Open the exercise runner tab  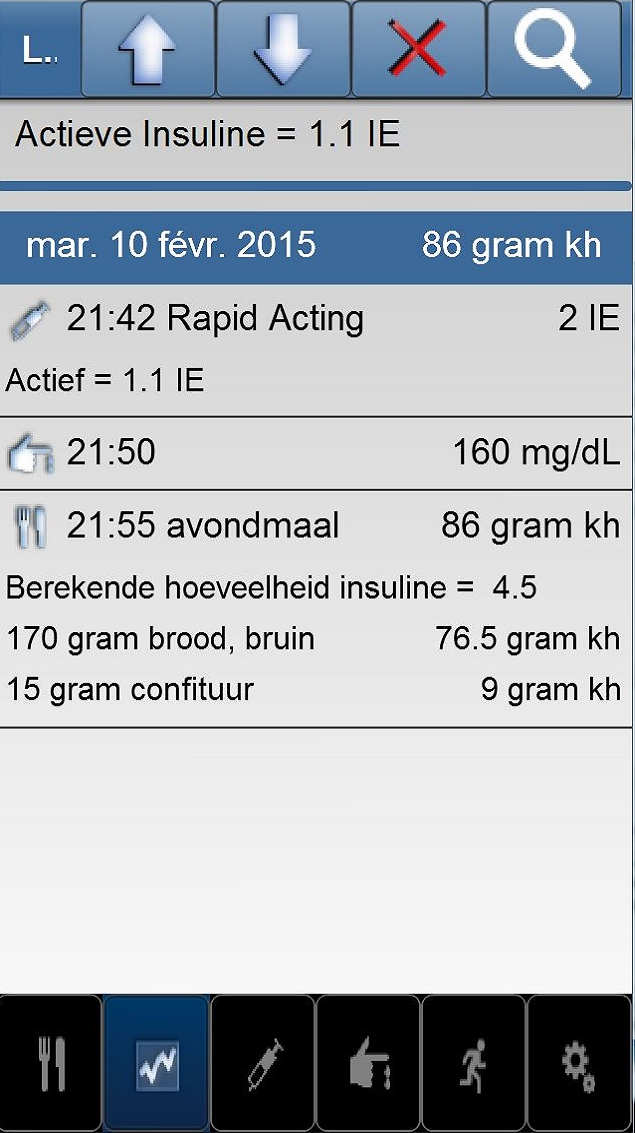[474, 1063]
